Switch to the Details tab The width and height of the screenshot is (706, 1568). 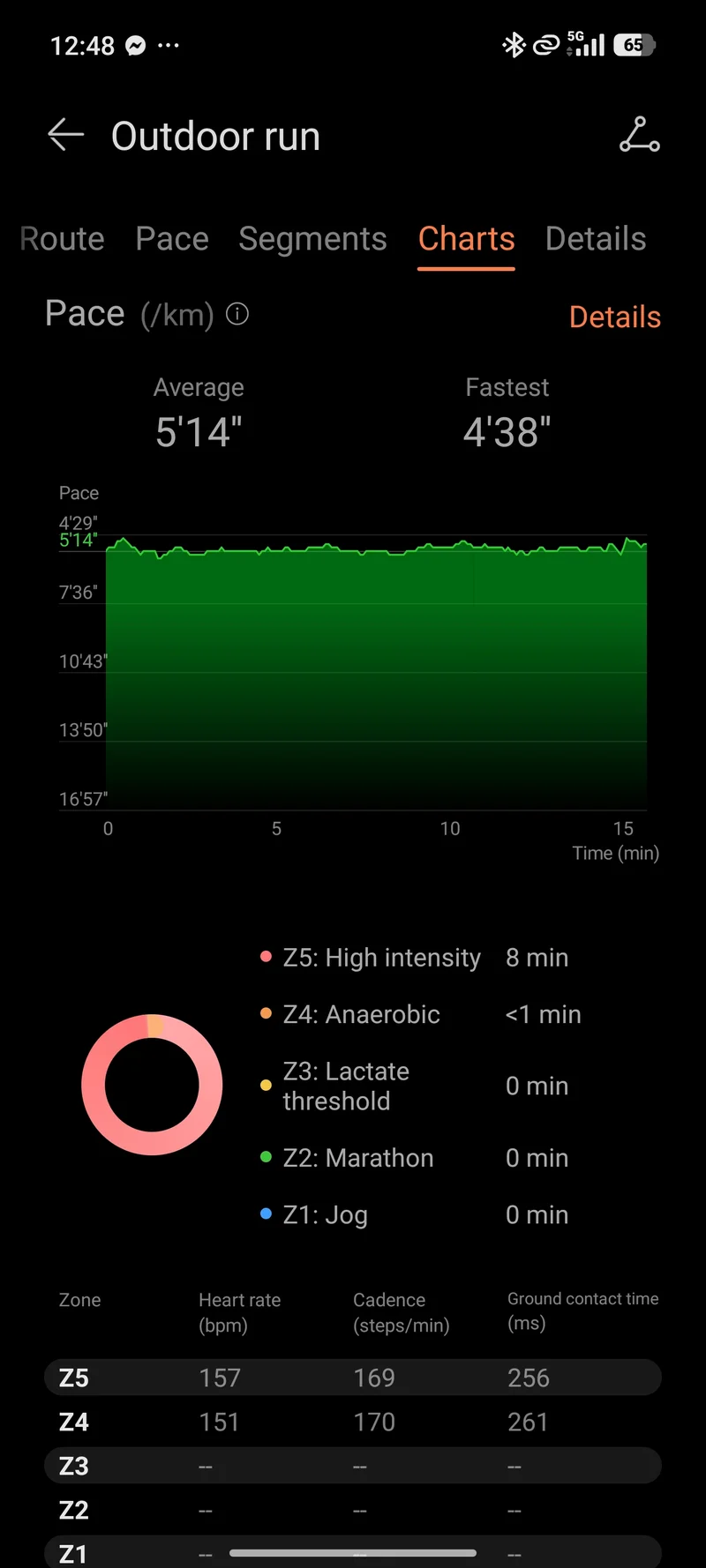[x=596, y=239]
